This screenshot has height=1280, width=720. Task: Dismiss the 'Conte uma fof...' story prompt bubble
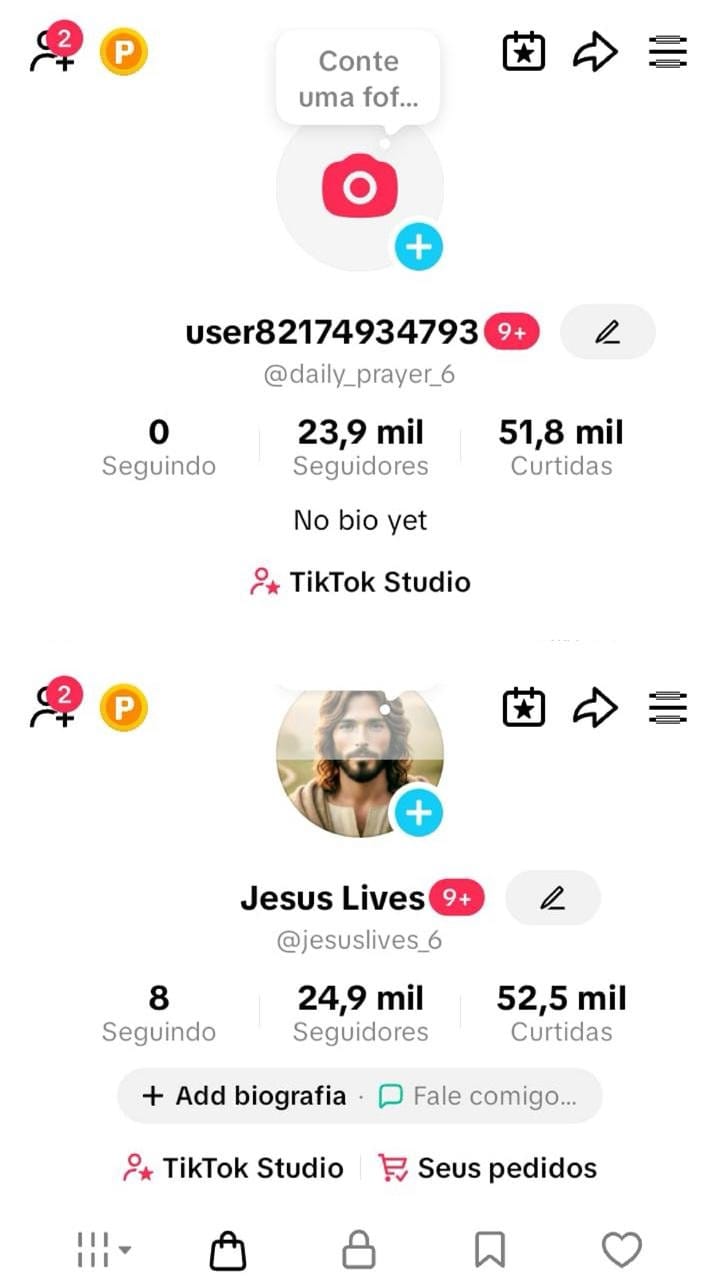pos(358,78)
